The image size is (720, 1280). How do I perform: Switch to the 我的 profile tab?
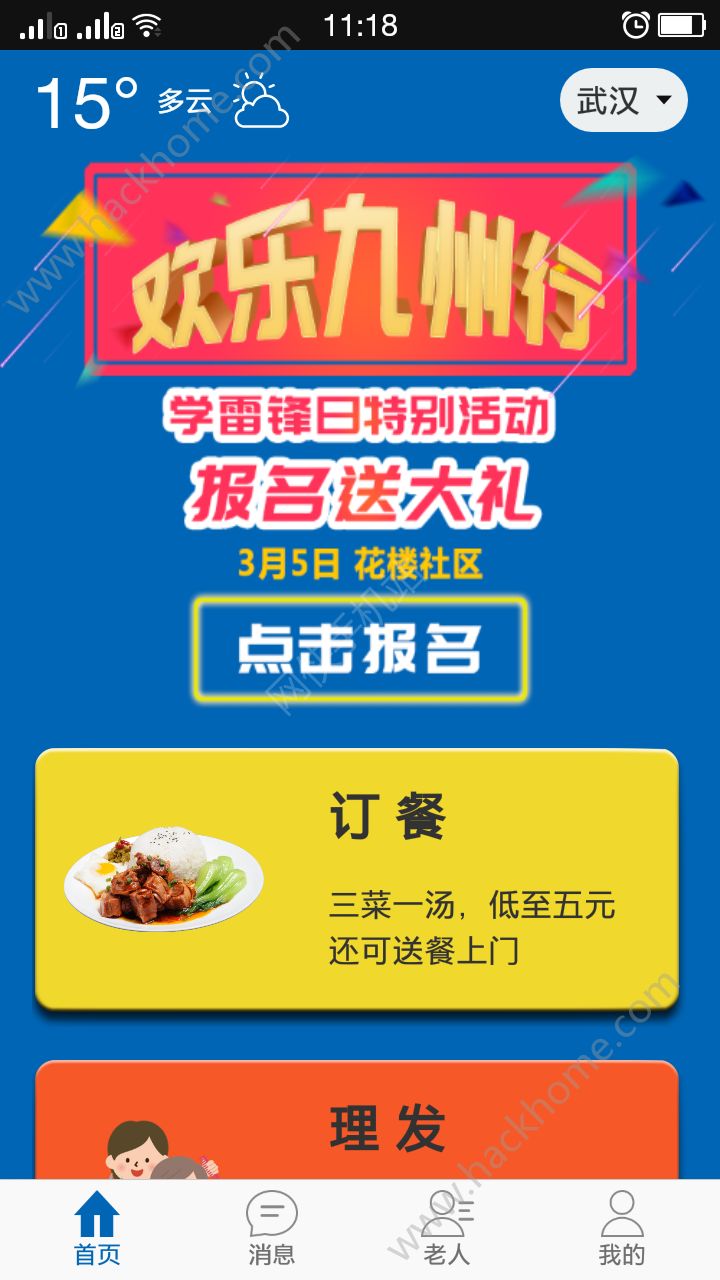coord(621,1229)
